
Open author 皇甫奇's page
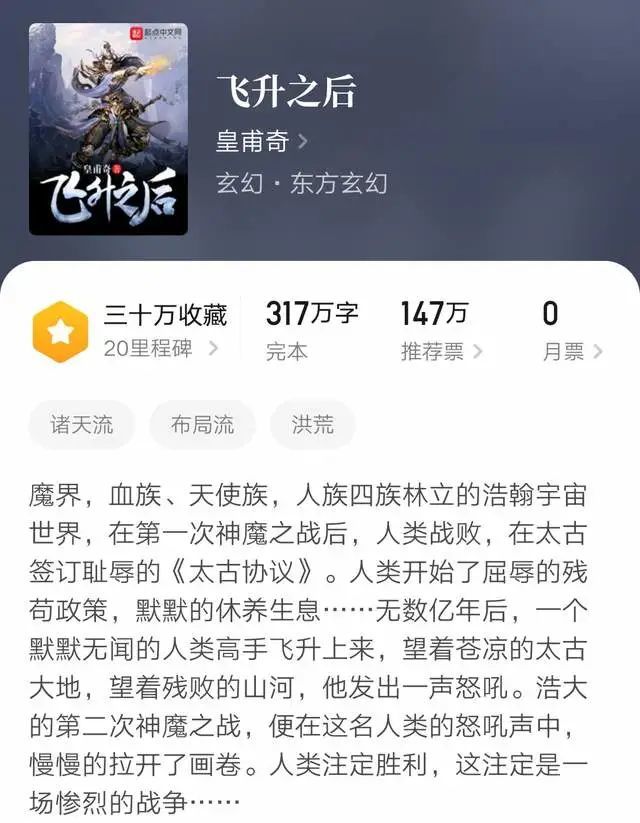click(x=262, y=141)
